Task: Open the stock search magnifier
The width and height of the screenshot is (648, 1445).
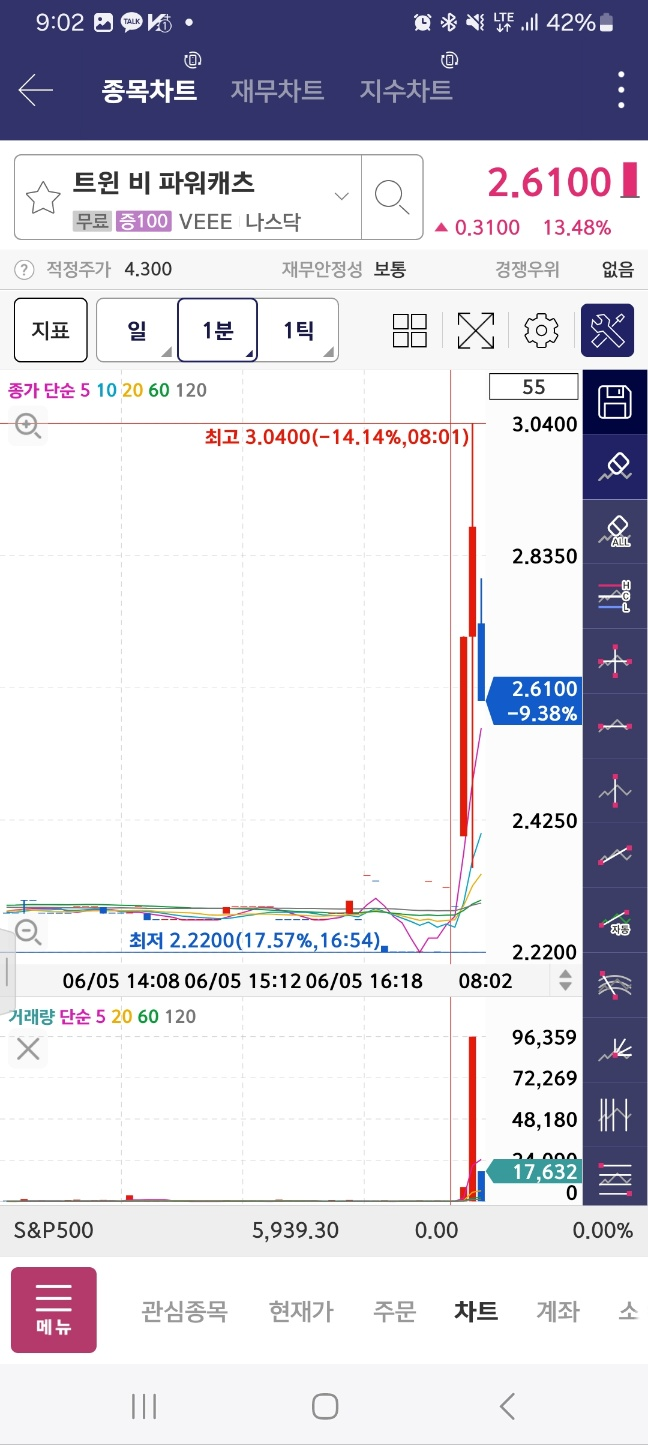Action: pyautogui.click(x=391, y=197)
